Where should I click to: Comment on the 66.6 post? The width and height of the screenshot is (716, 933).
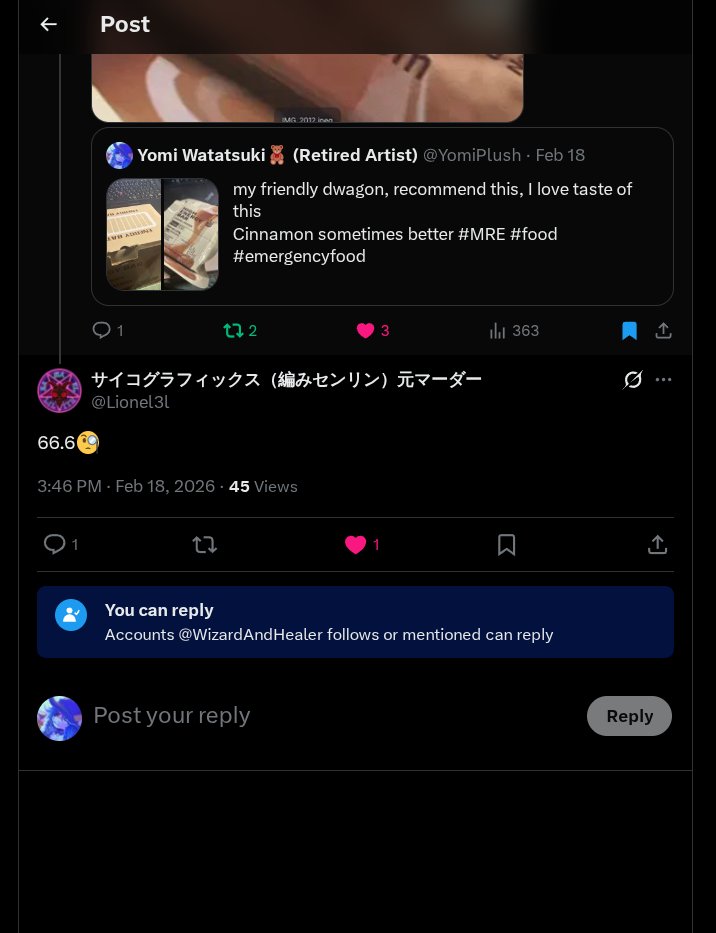click(x=55, y=544)
